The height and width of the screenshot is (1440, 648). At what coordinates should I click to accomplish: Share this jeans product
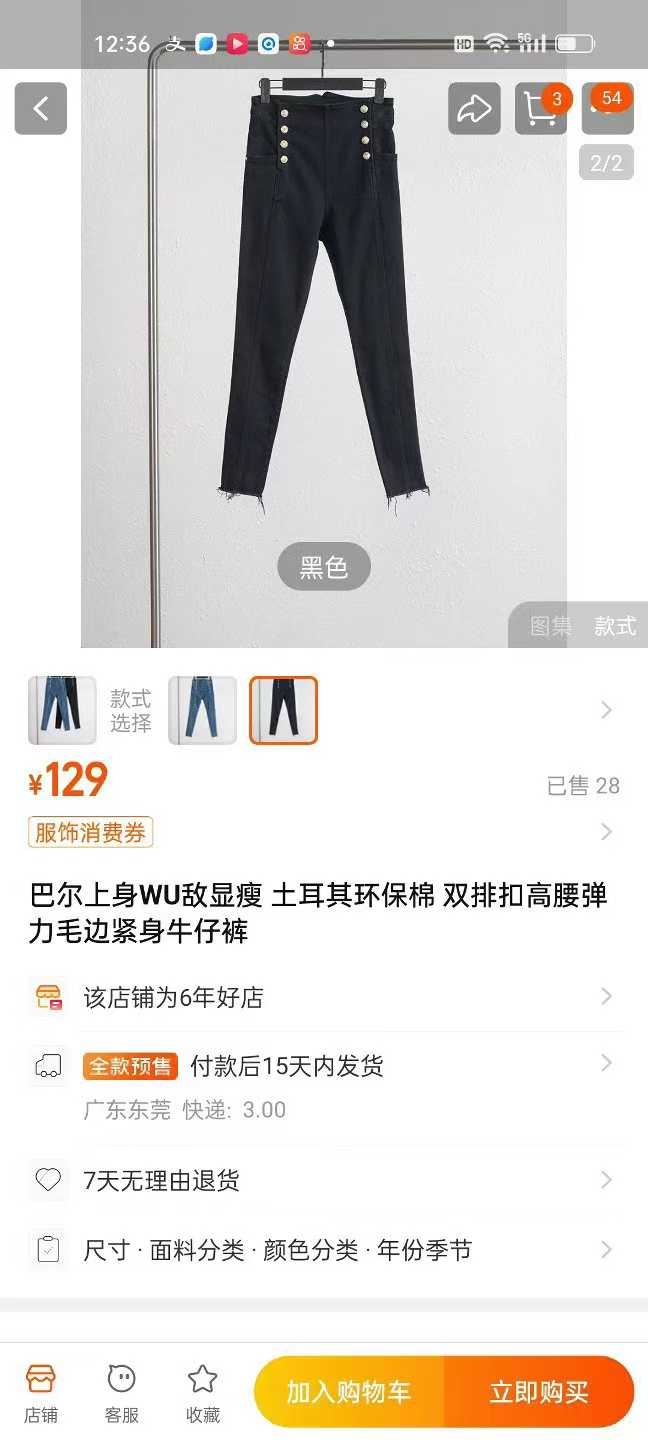tap(474, 109)
